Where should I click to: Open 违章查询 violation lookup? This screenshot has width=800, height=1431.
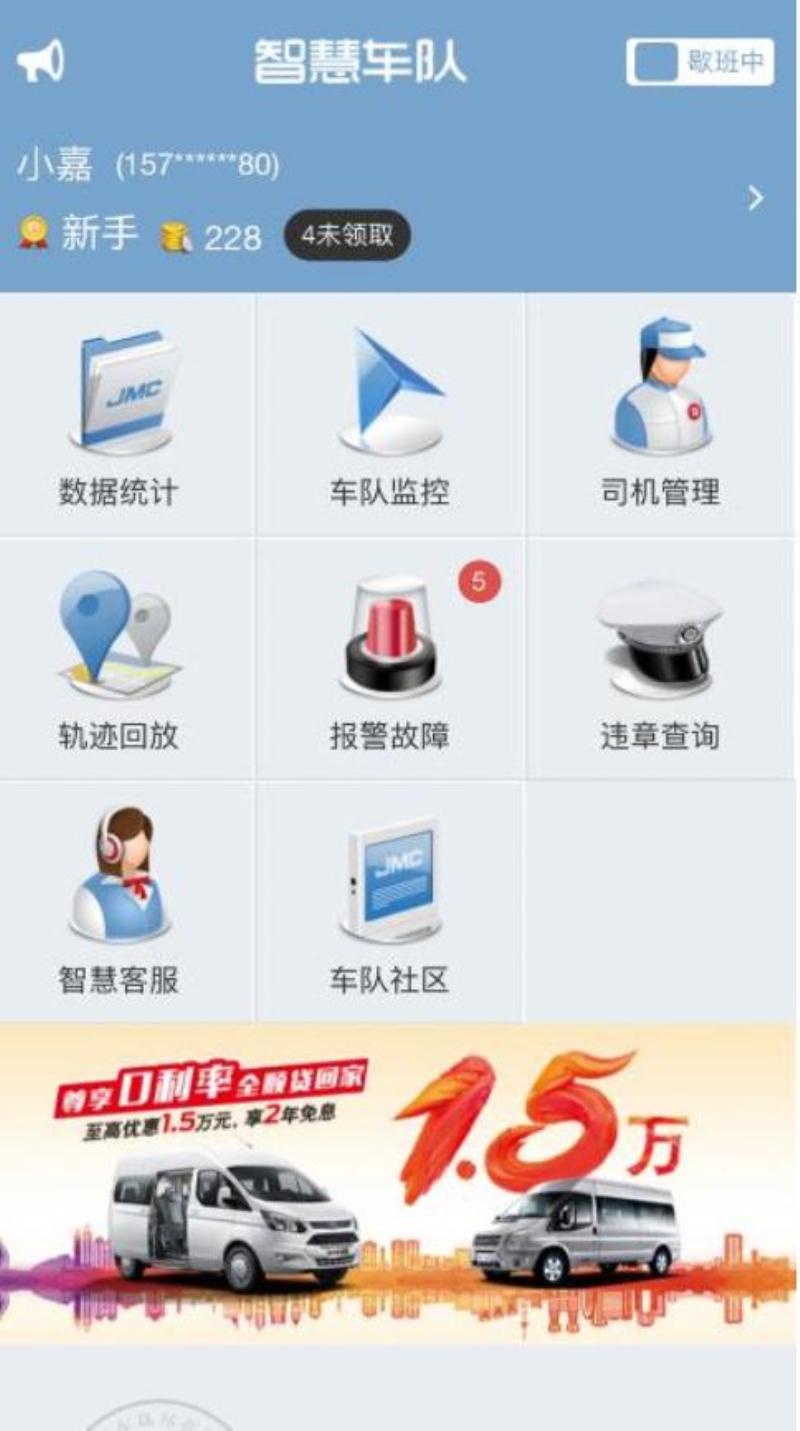[x=660, y=659]
